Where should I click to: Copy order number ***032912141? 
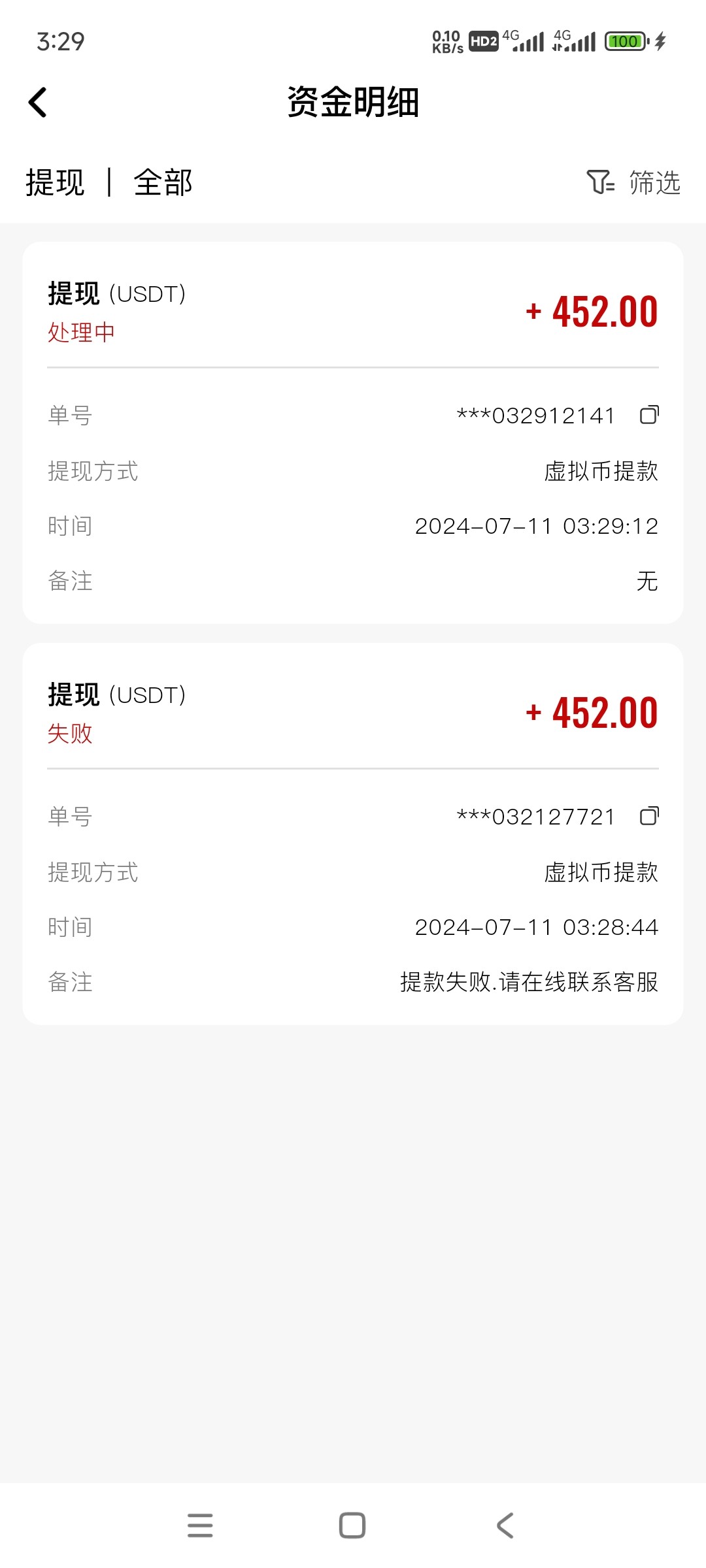tap(649, 415)
